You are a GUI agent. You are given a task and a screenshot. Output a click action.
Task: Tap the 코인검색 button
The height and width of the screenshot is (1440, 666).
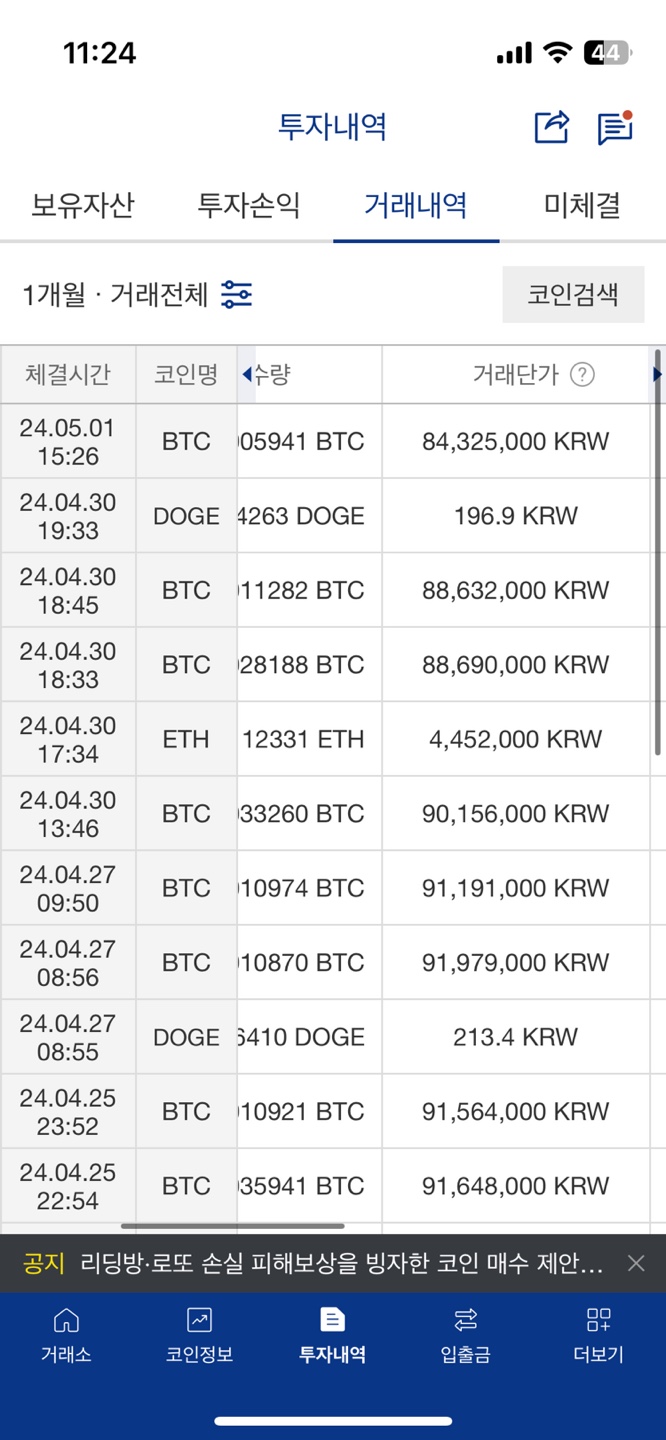click(573, 294)
